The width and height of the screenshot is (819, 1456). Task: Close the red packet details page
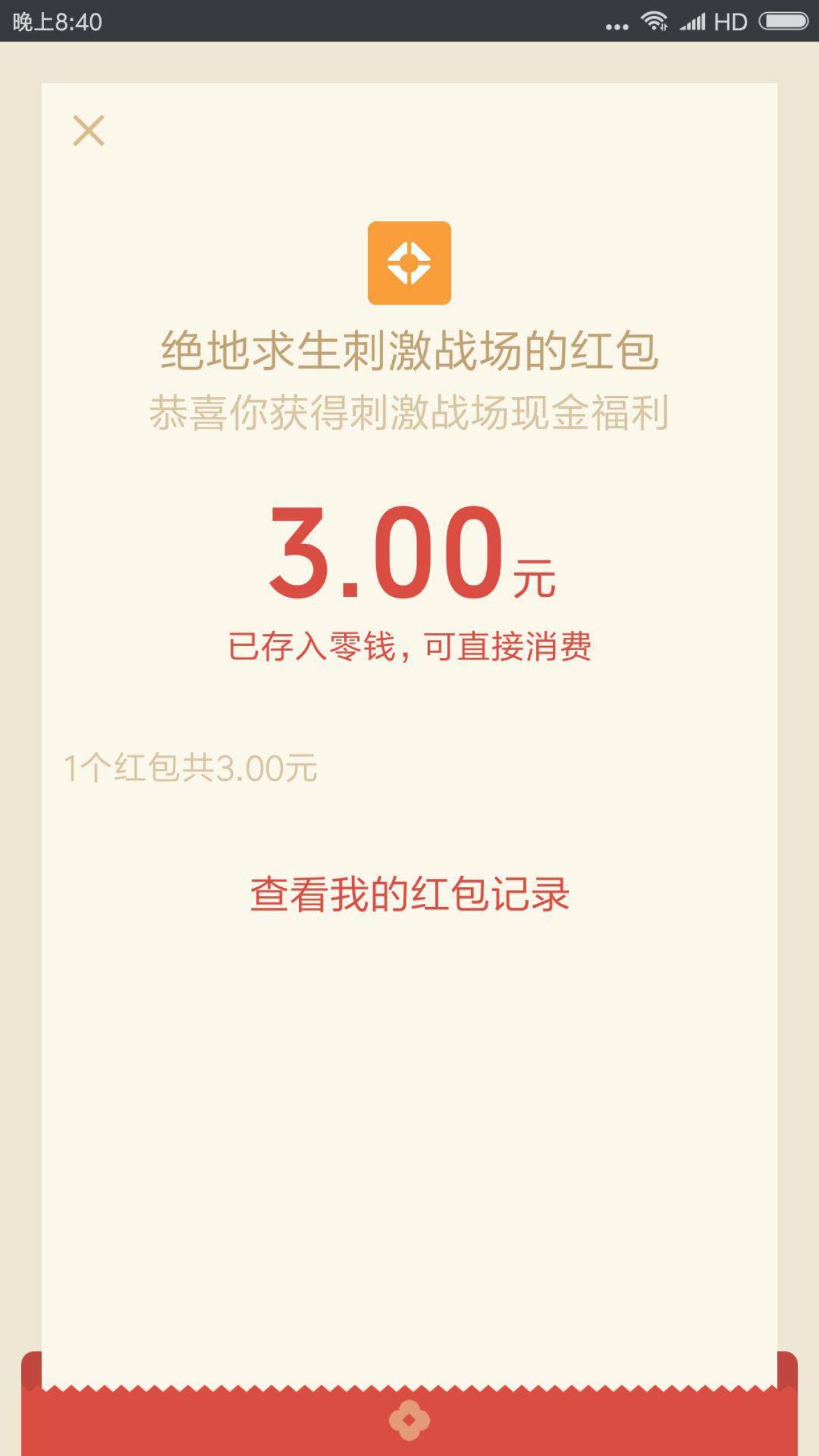point(88,131)
